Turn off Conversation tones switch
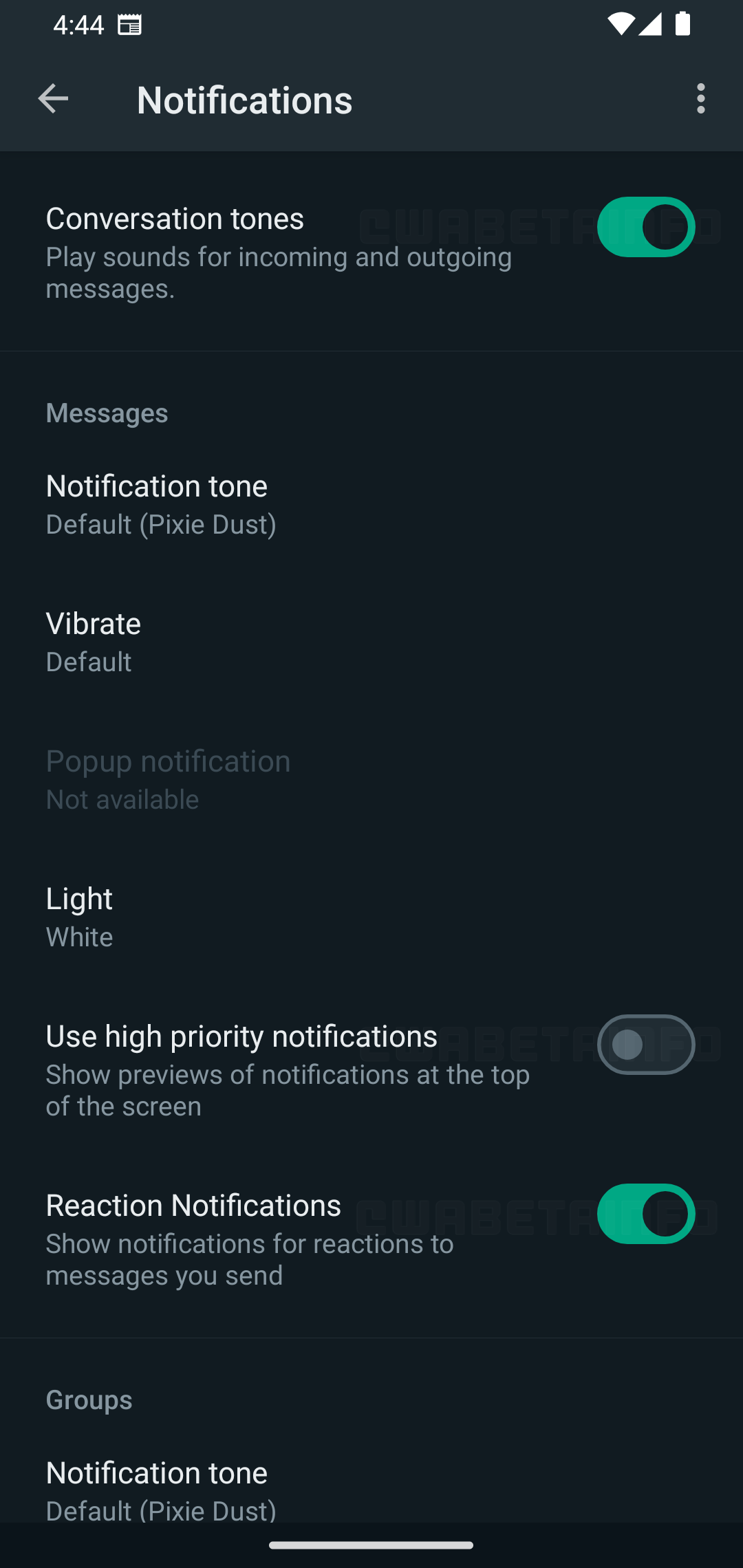Screen dimensions: 743x1568 (x=645, y=227)
